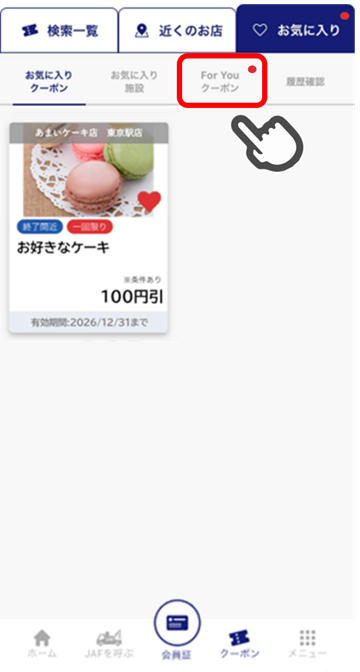This screenshot has height=672, width=360.
Task: Open the お好きなケーキ coupon card
Action: [x=89, y=228]
